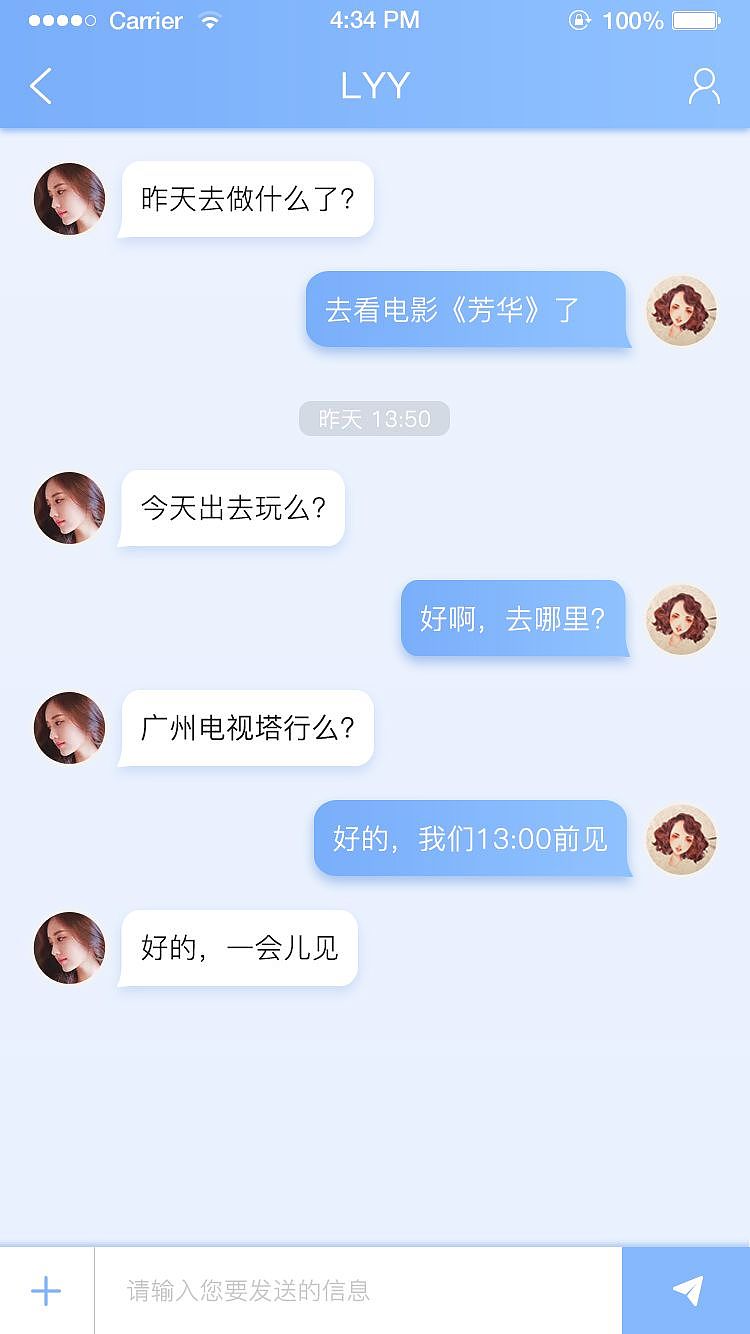Tap the avatar beside "好的,一会儿见"
The width and height of the screenshot is (750, 1334).
69,947
